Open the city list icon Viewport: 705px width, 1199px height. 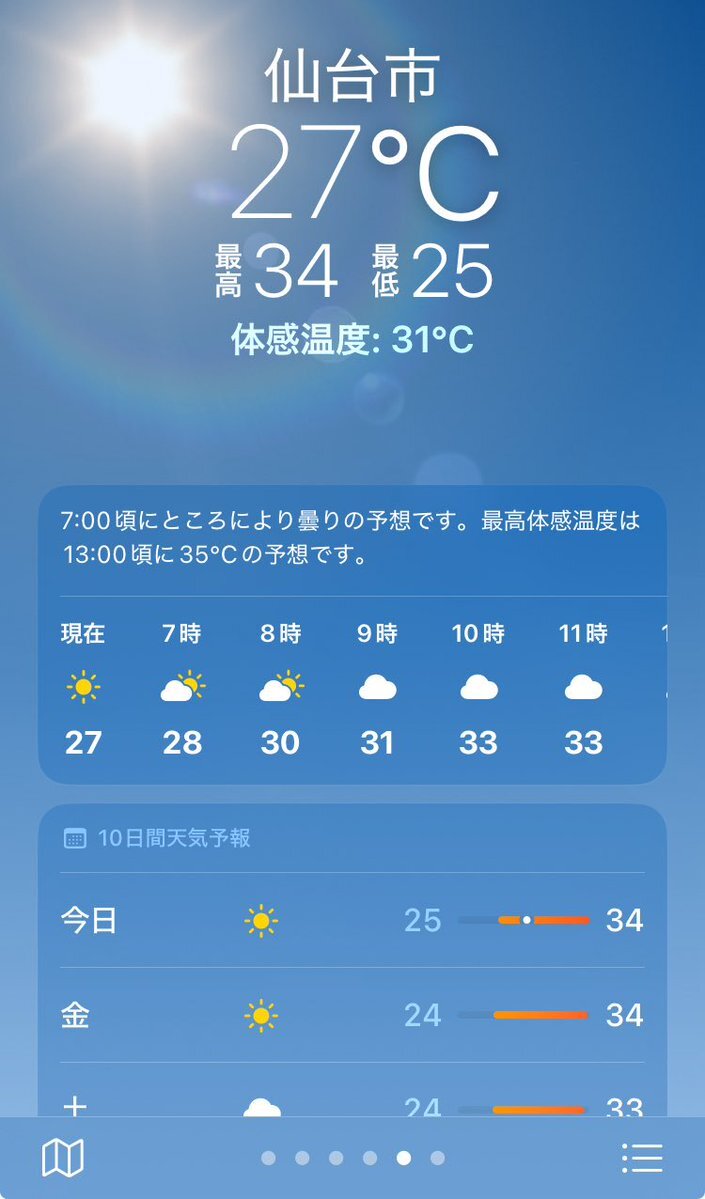tap(642, 1158)
